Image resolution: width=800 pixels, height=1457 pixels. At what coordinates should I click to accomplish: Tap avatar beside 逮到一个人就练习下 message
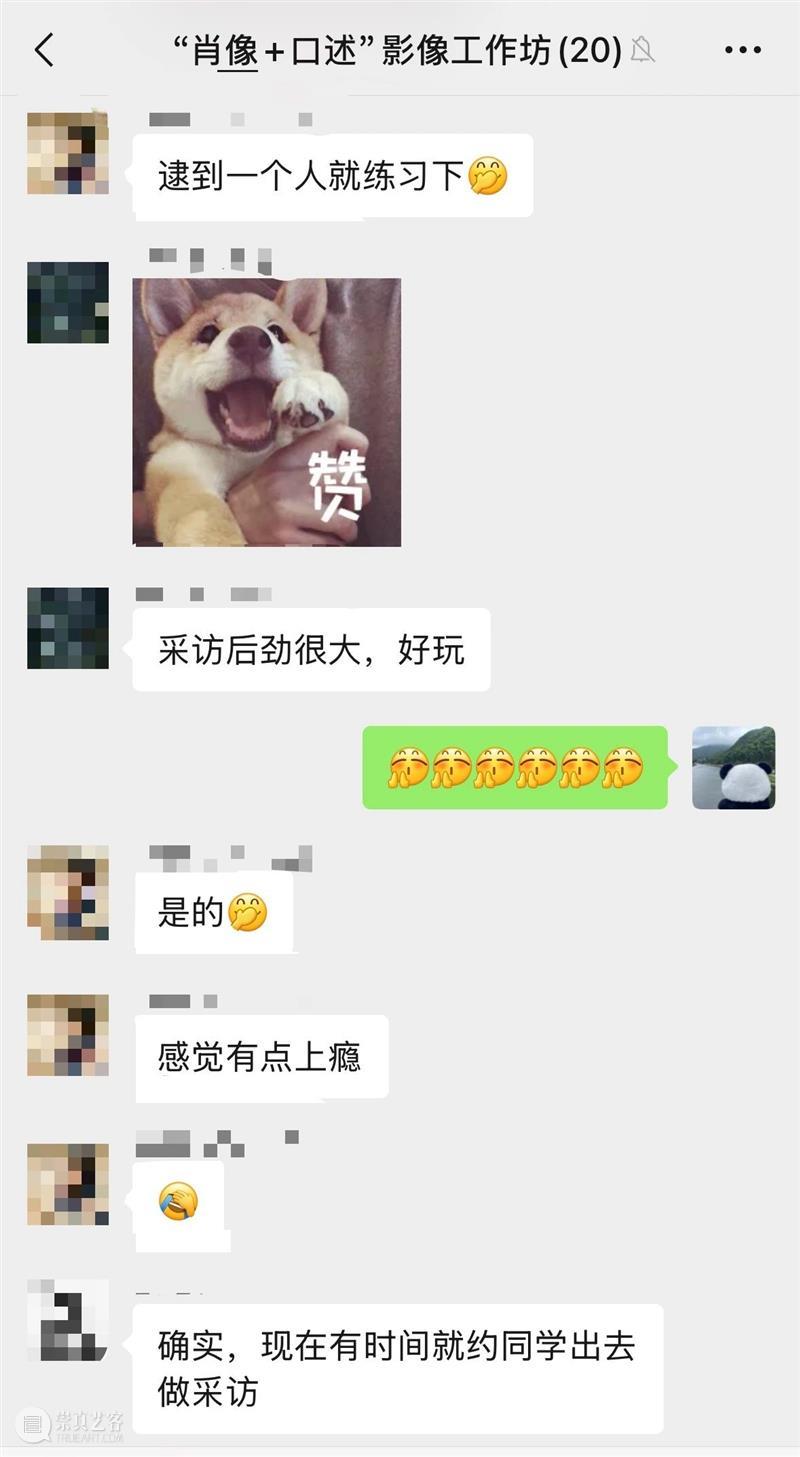pyautogui.click(x=68, y=153)
